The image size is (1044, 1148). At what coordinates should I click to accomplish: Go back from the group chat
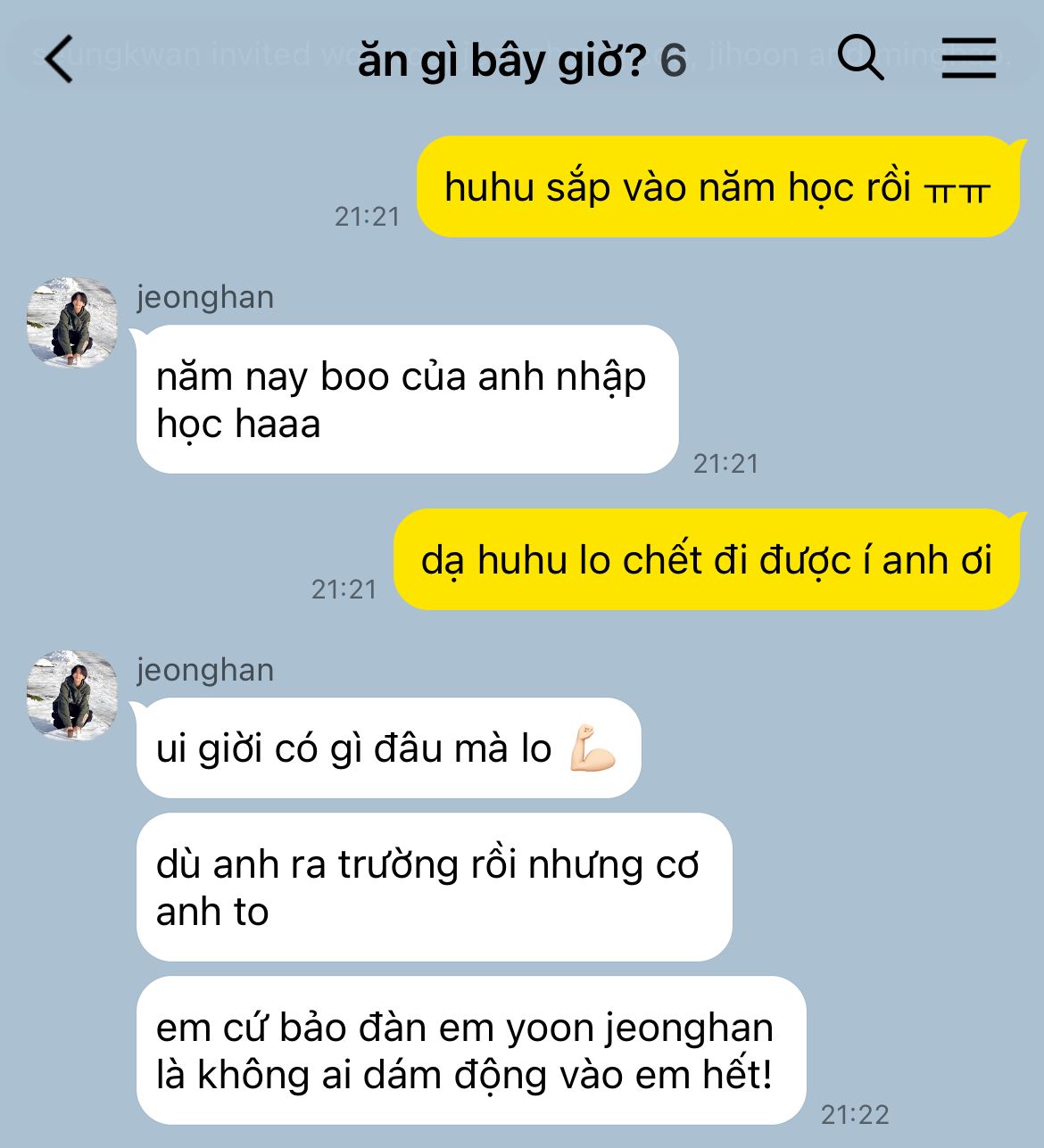(x=59, y=60)
